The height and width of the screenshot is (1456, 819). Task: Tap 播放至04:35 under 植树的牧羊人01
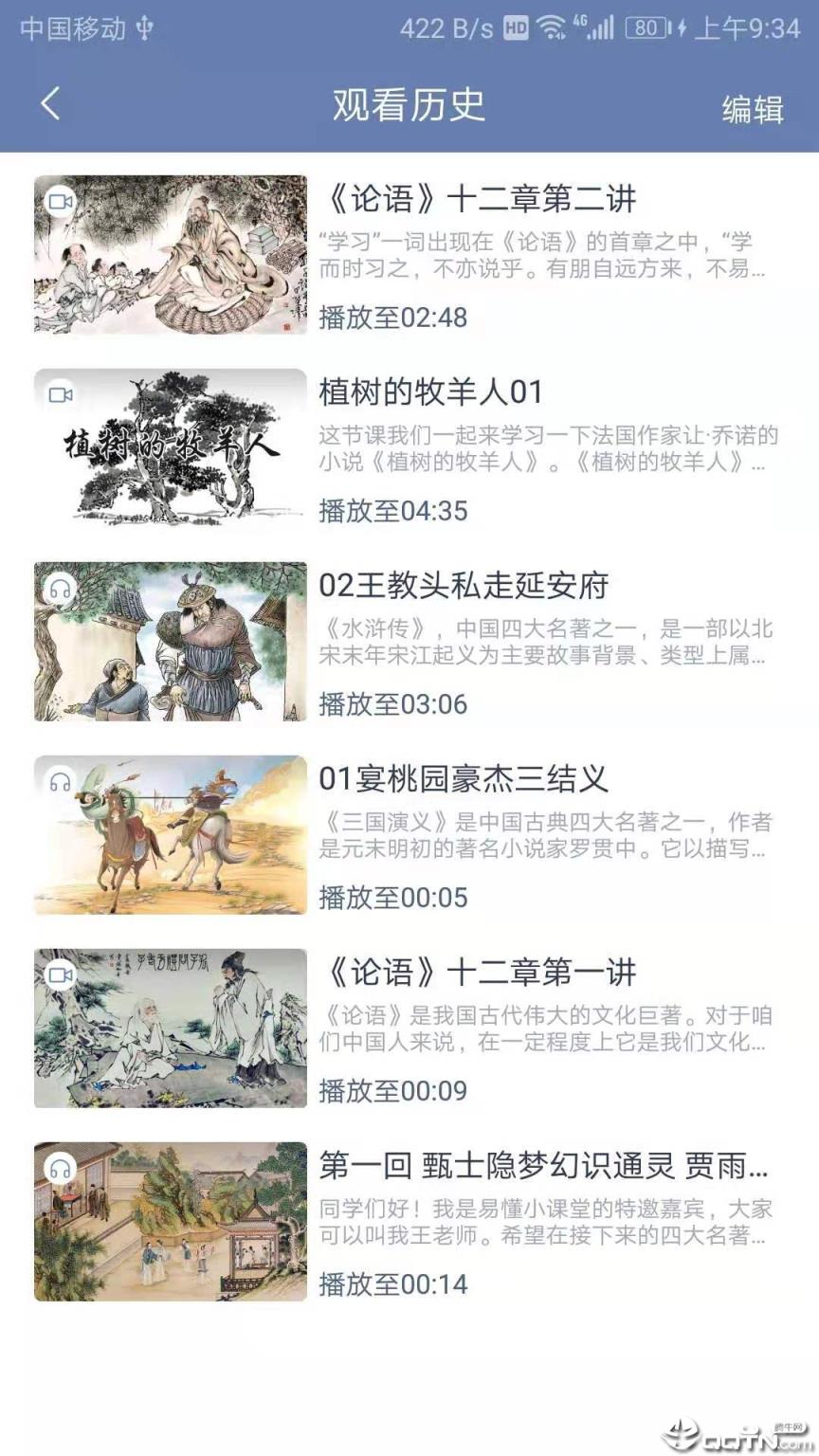click(392, 512)
